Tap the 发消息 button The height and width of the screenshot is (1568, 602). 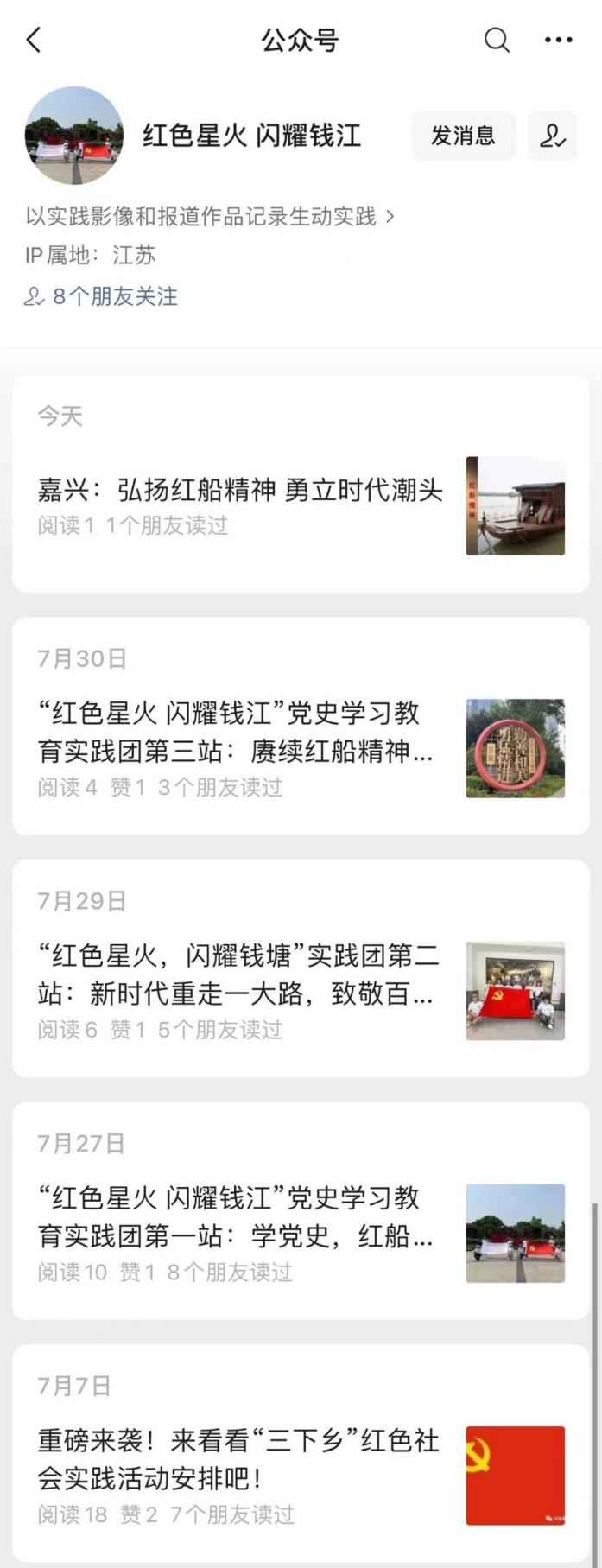pyautogui.click(x=463, y=136)
